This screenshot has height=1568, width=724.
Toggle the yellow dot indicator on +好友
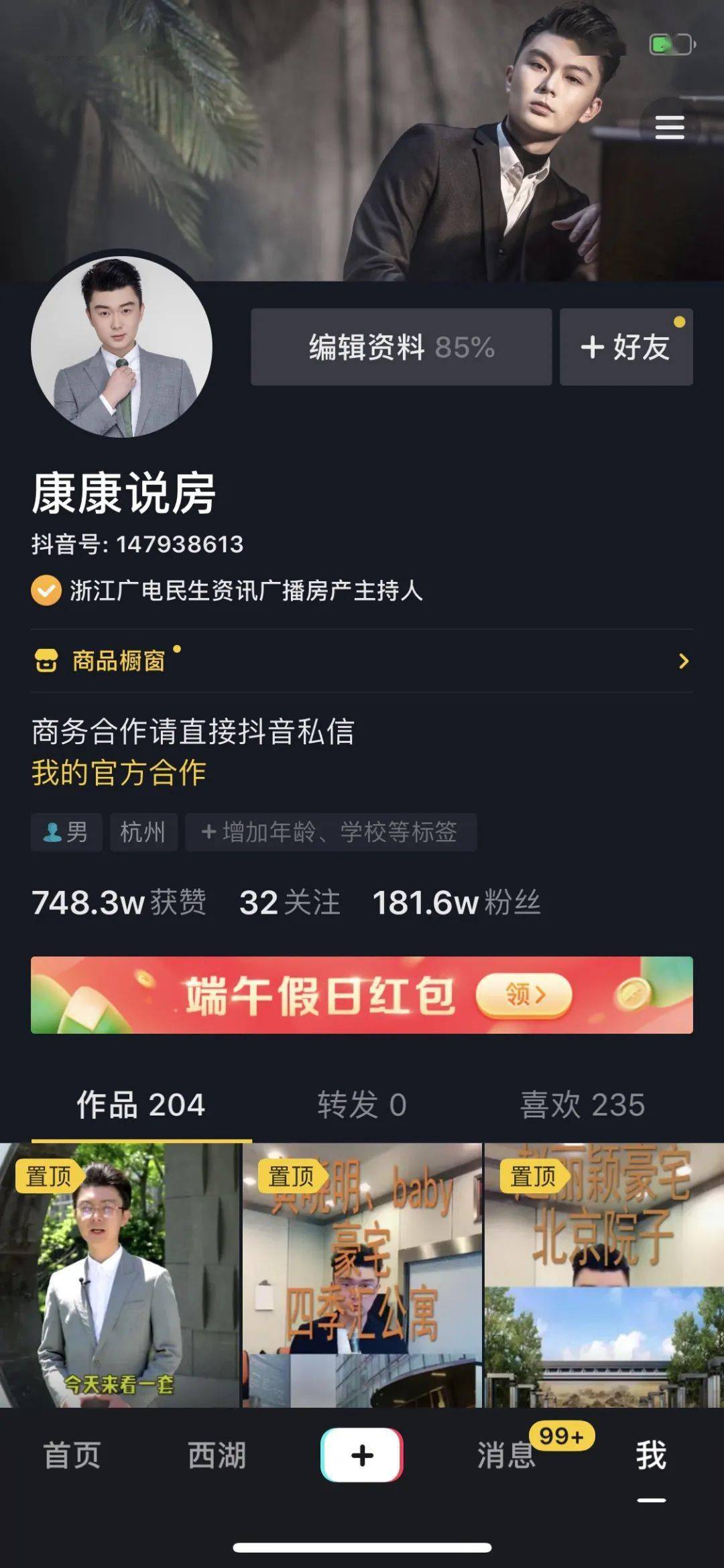click(680, 321)
